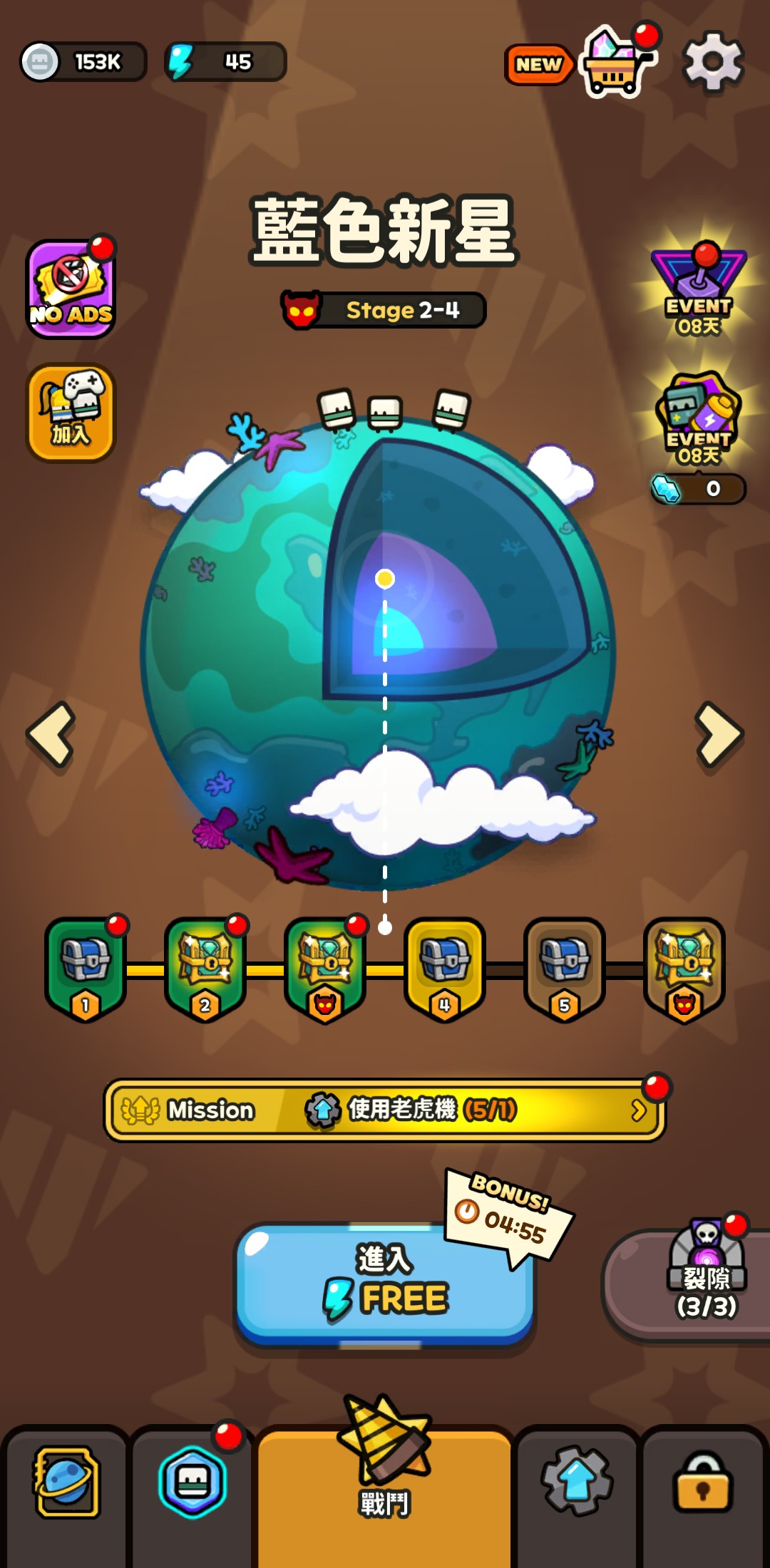
Task: Switch to the upgrade gear tab
Action: pyautogui.click(x=576, y=1482)
